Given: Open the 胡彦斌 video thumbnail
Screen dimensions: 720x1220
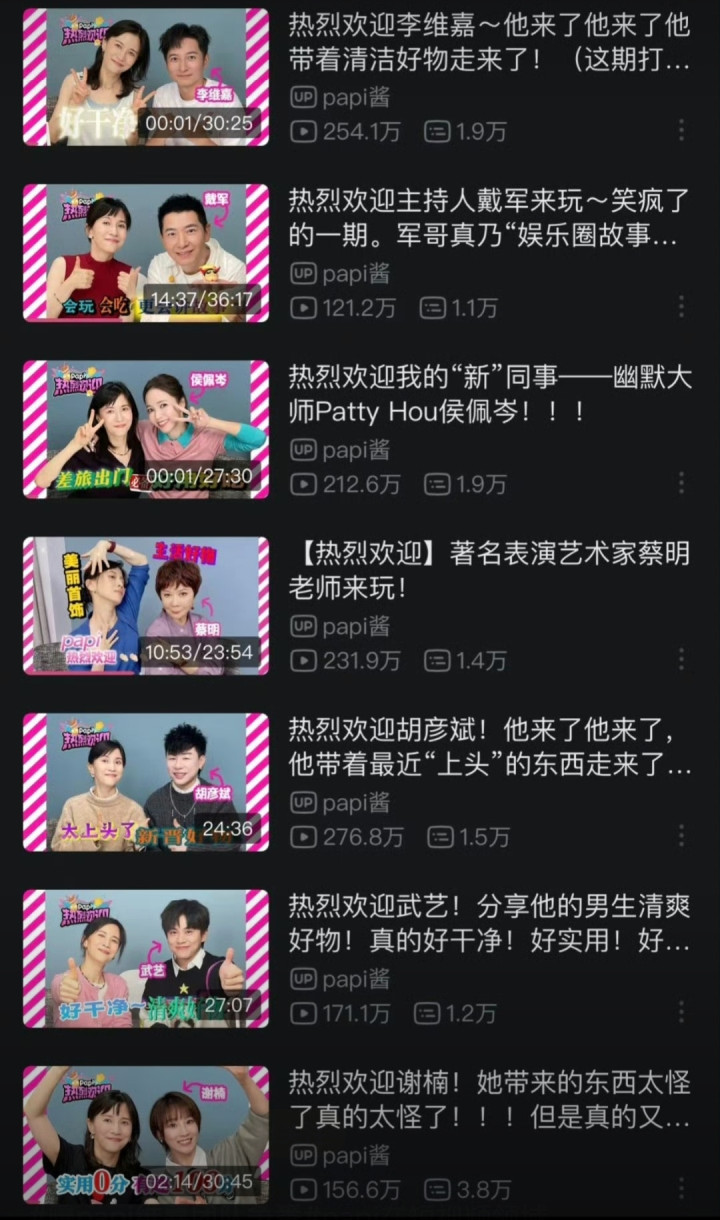Looking at the screenshot, I should pyautogui.click(x=146, y=782).
